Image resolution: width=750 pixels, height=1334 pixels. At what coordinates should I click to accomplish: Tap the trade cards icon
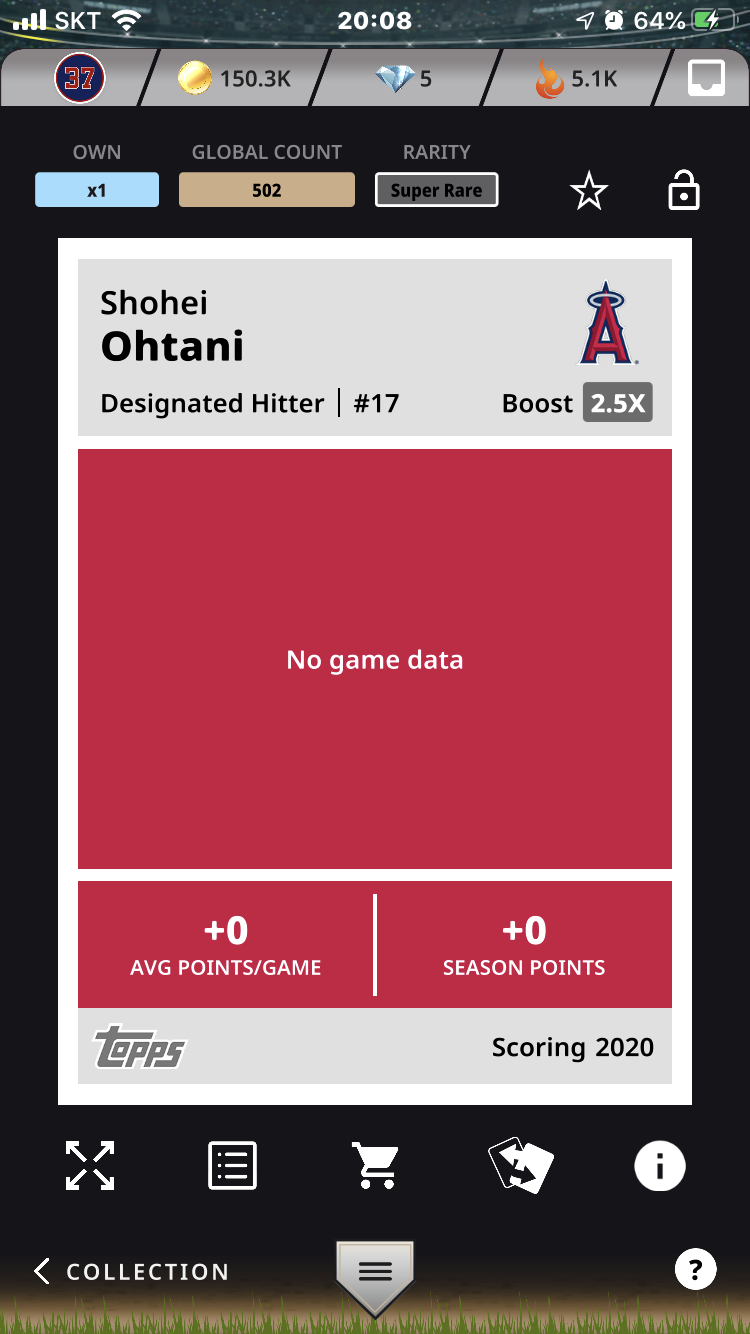(x=520, y=1165)
